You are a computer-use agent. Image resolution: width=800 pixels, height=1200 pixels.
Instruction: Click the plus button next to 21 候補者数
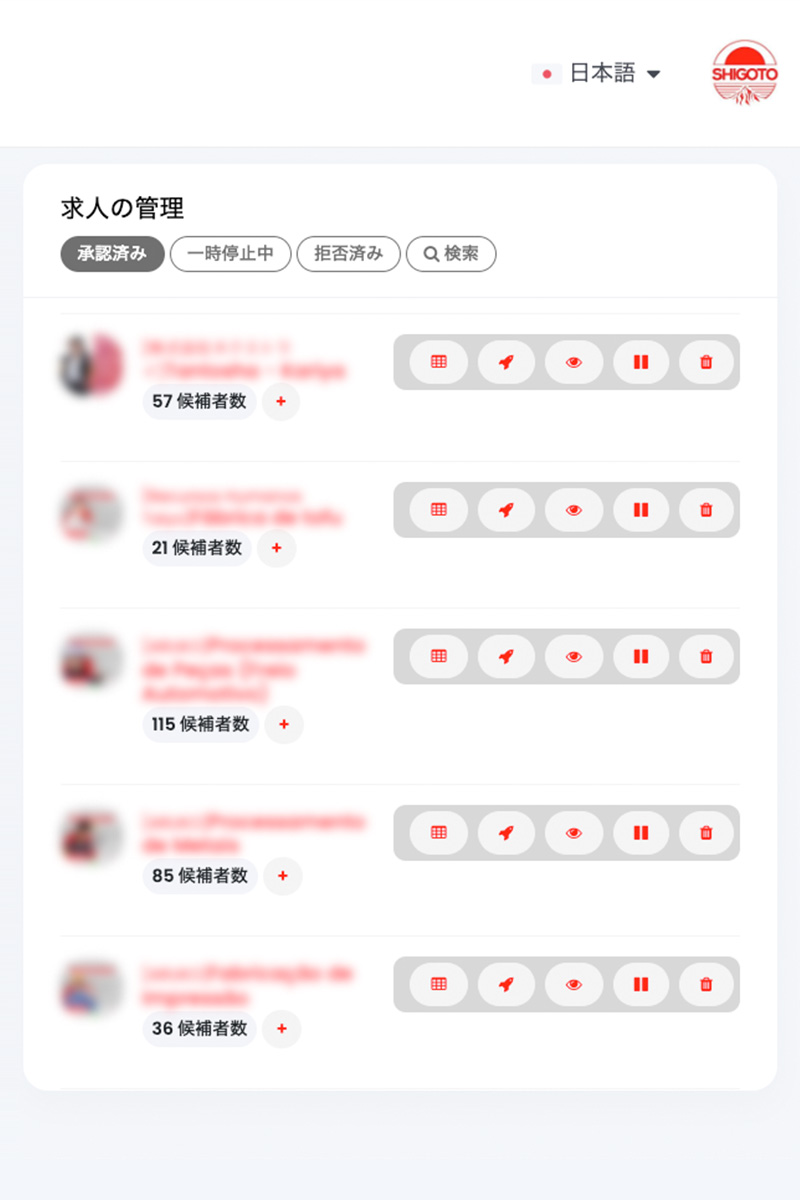(x=277, y=549)
